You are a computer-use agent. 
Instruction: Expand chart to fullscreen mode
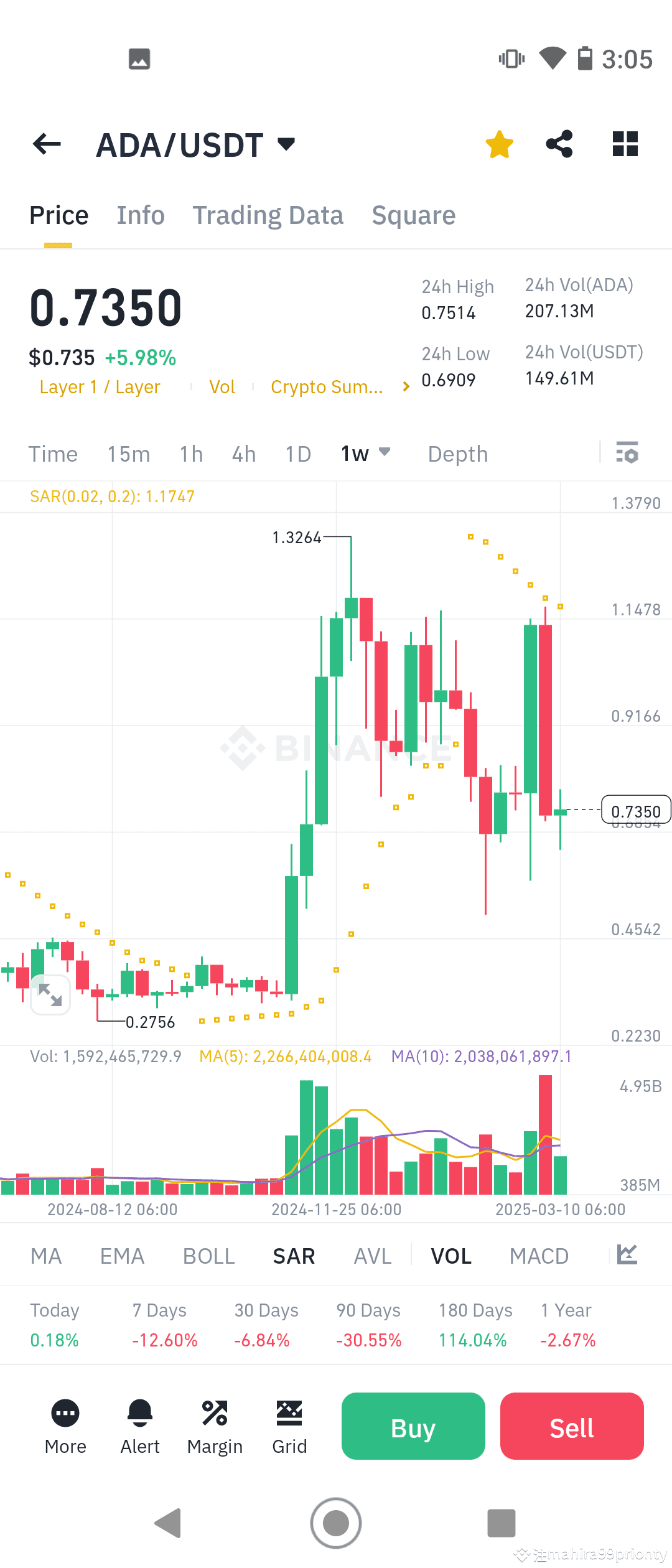coord(50,995)
